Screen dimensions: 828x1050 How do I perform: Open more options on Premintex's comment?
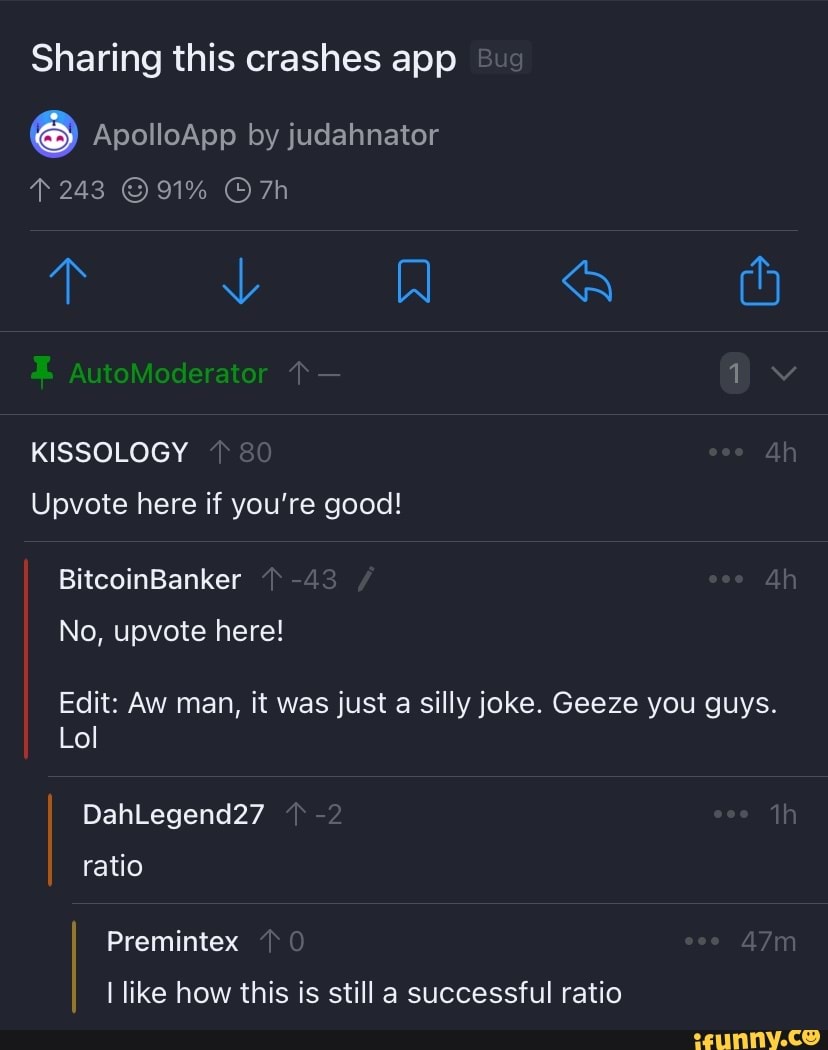pyautogui.click(x=702, y=941)
